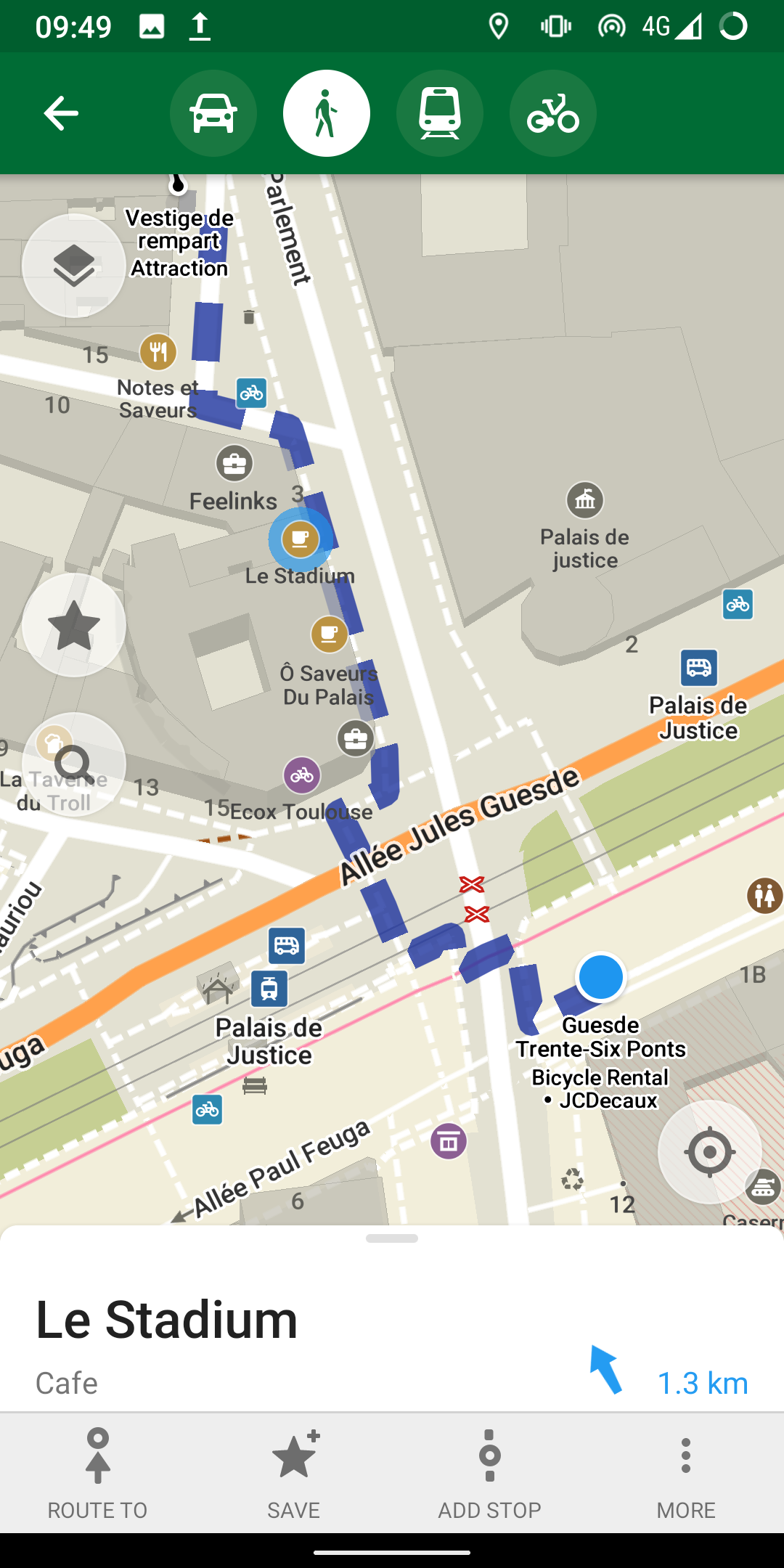Select the Ô Saveurs Du Palais cafe marker
784x1568 pixels.
tap(330, 634)
